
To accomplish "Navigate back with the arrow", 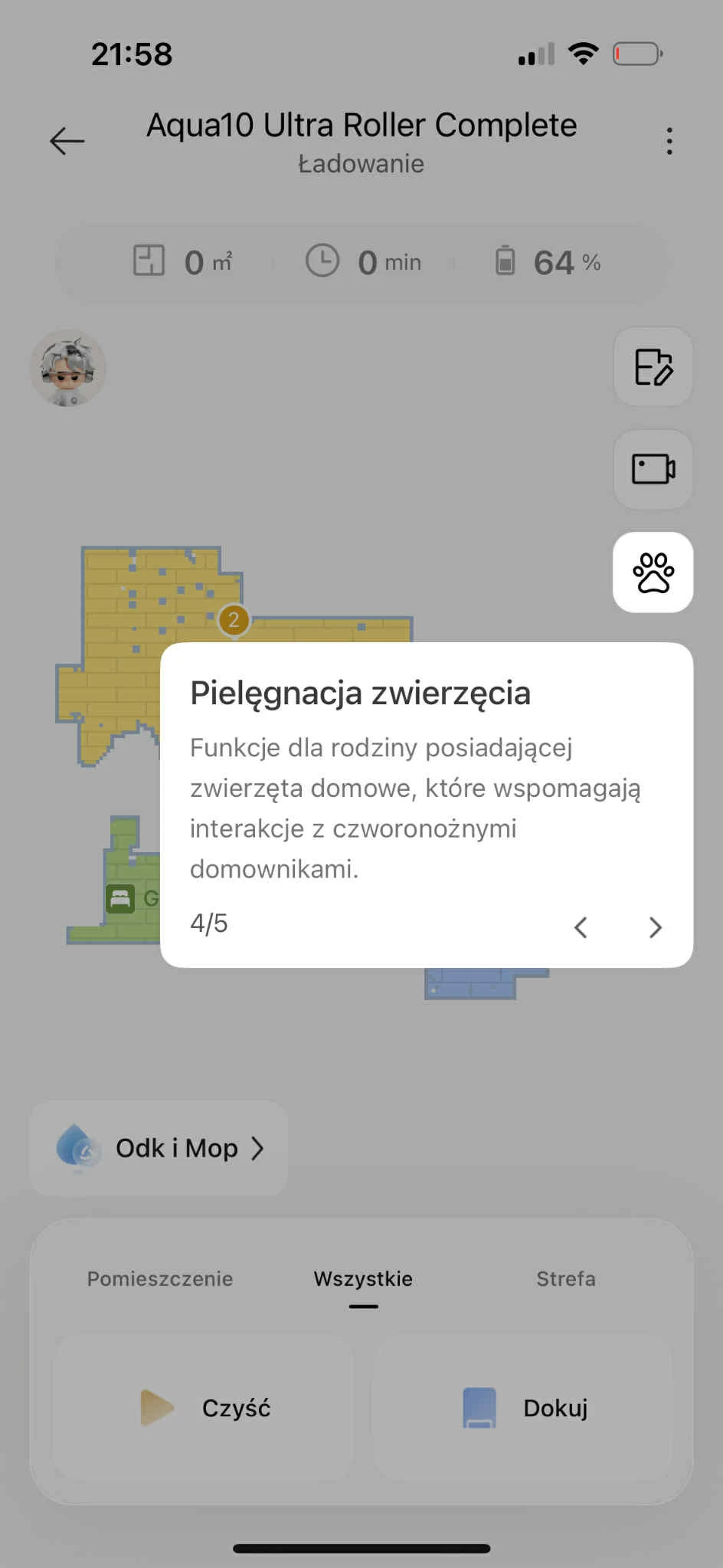I will point(67,141).
